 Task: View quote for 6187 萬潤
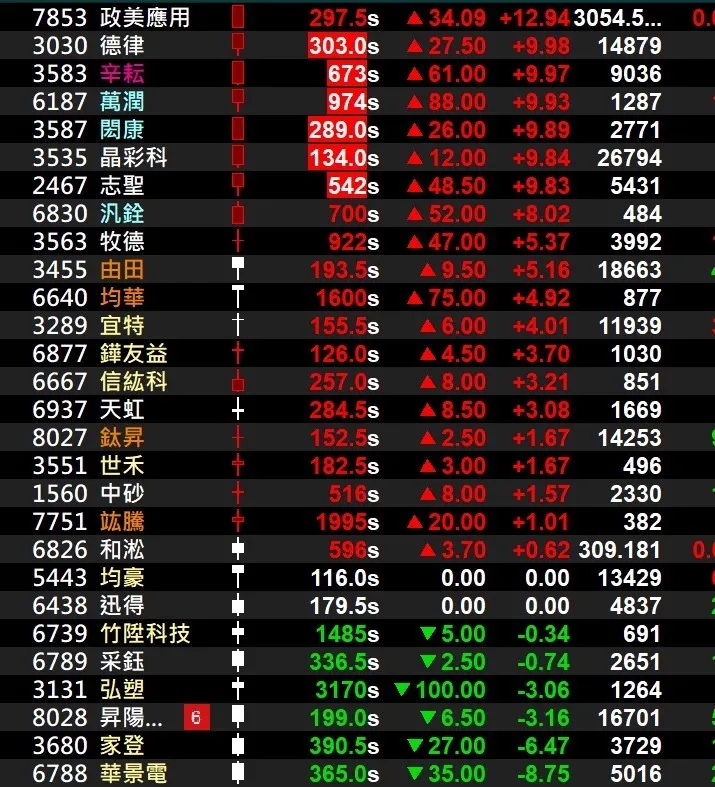[122, 101]
